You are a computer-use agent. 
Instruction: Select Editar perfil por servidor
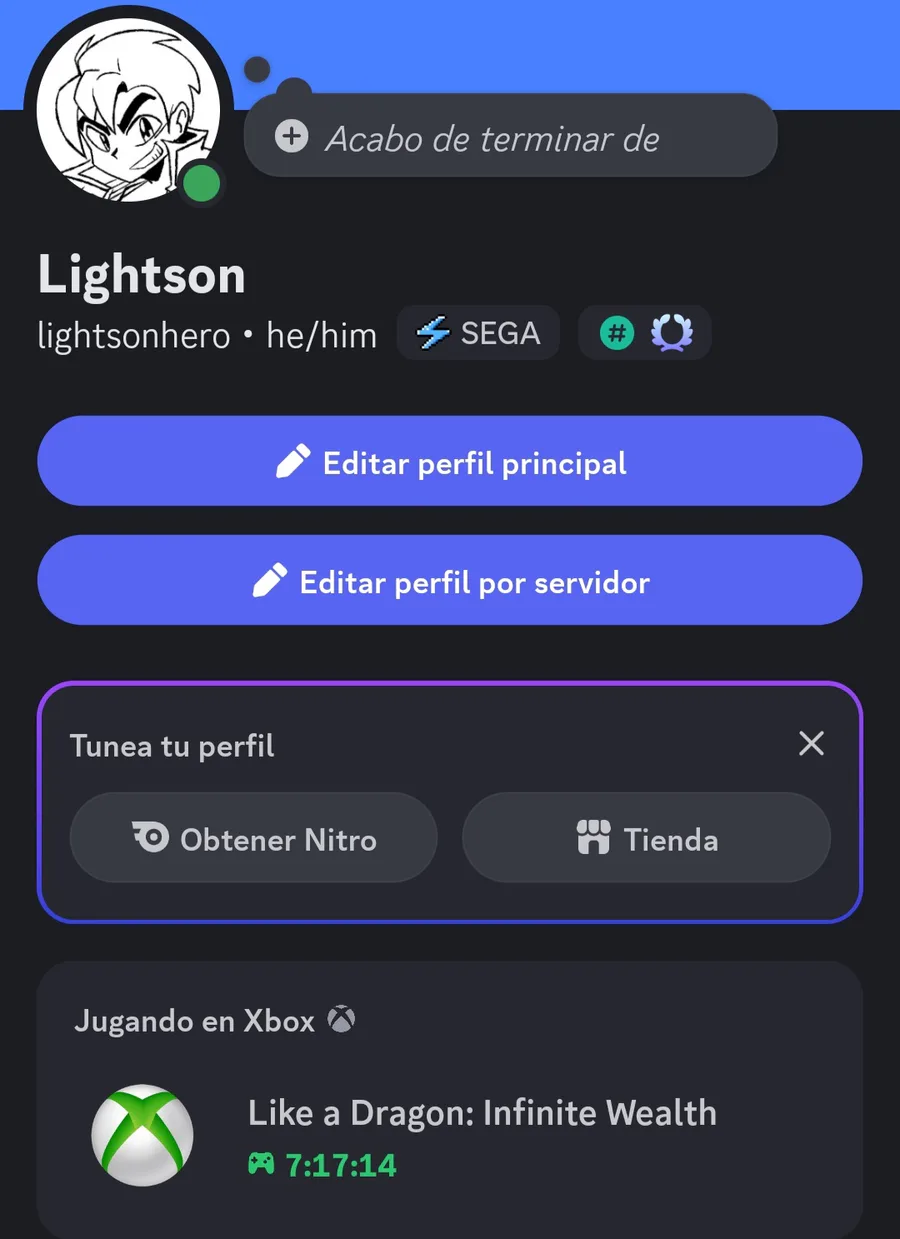pos(450,581)
